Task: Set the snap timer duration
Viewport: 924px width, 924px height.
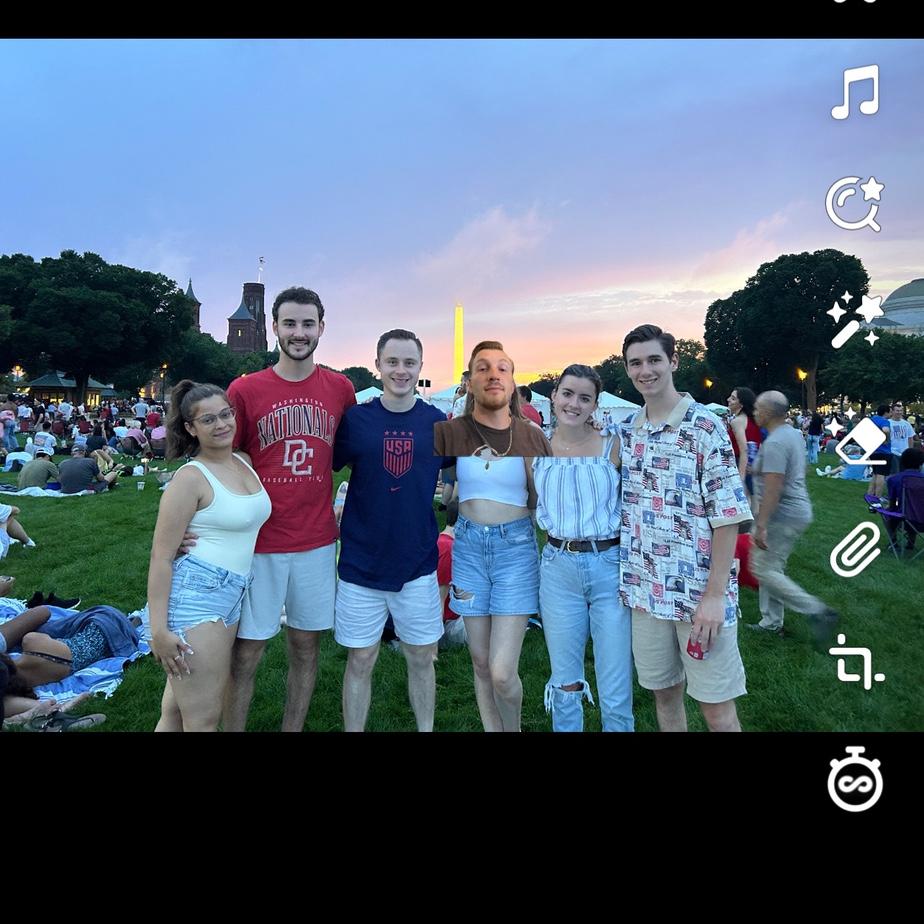Action: tap(855, 779)
